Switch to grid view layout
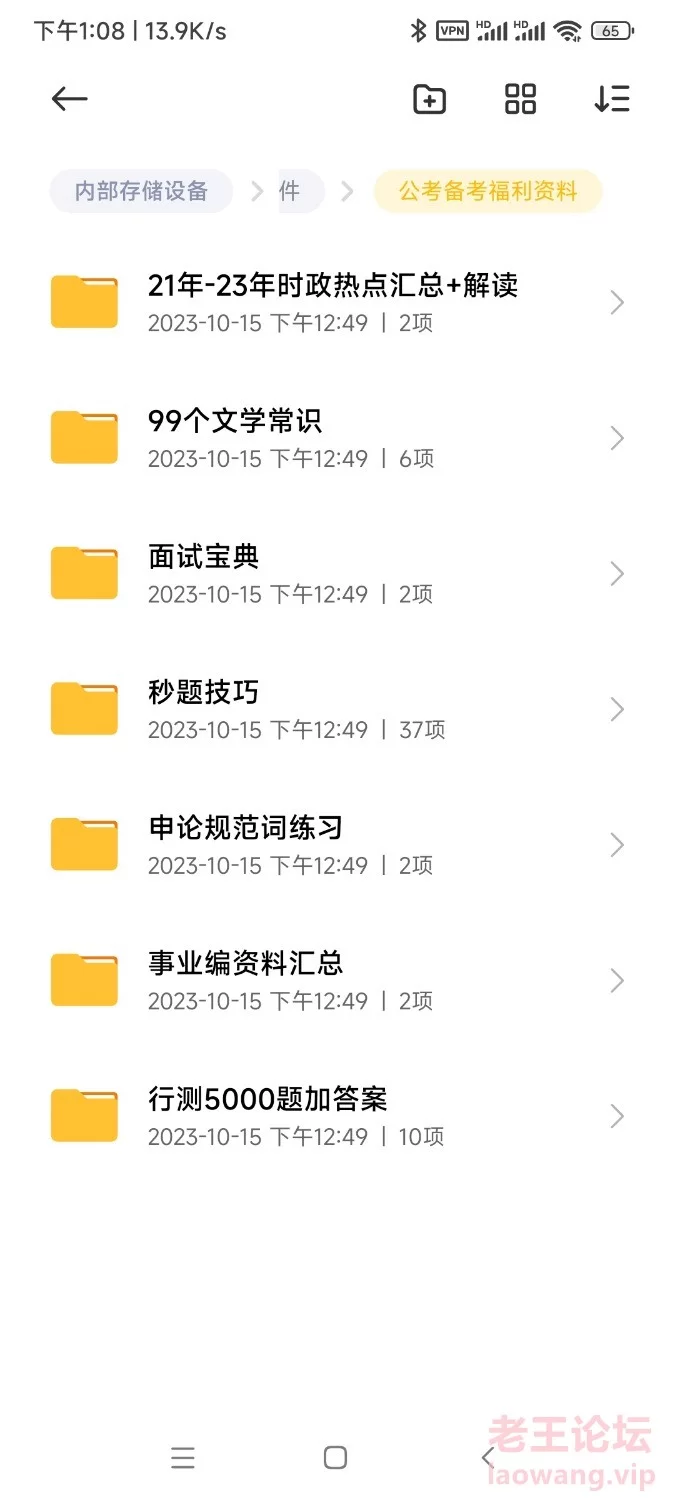675x1500 pixels. click(x=521, y=99)
